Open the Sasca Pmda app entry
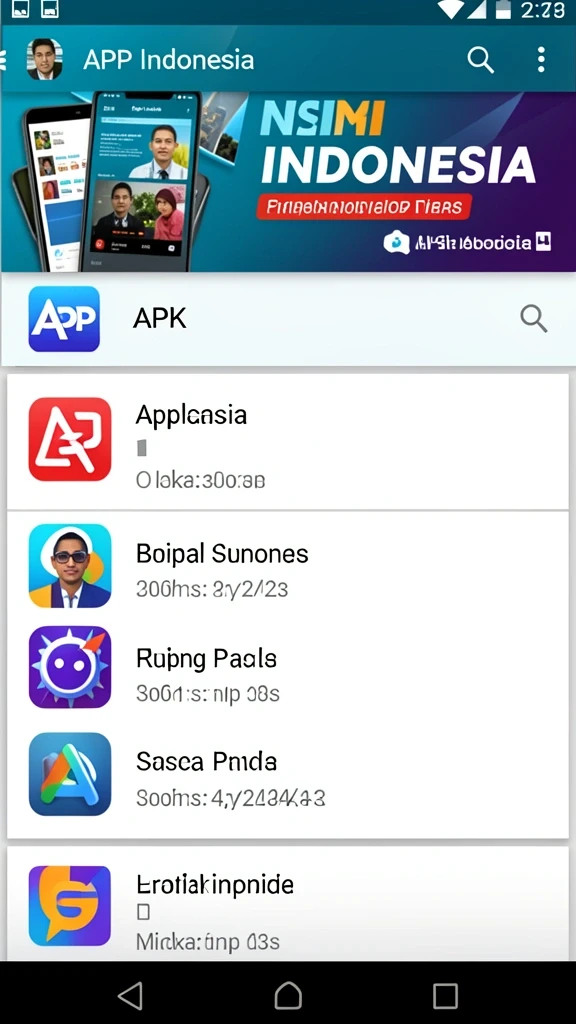576x1024 pixels. click(288, 774)
